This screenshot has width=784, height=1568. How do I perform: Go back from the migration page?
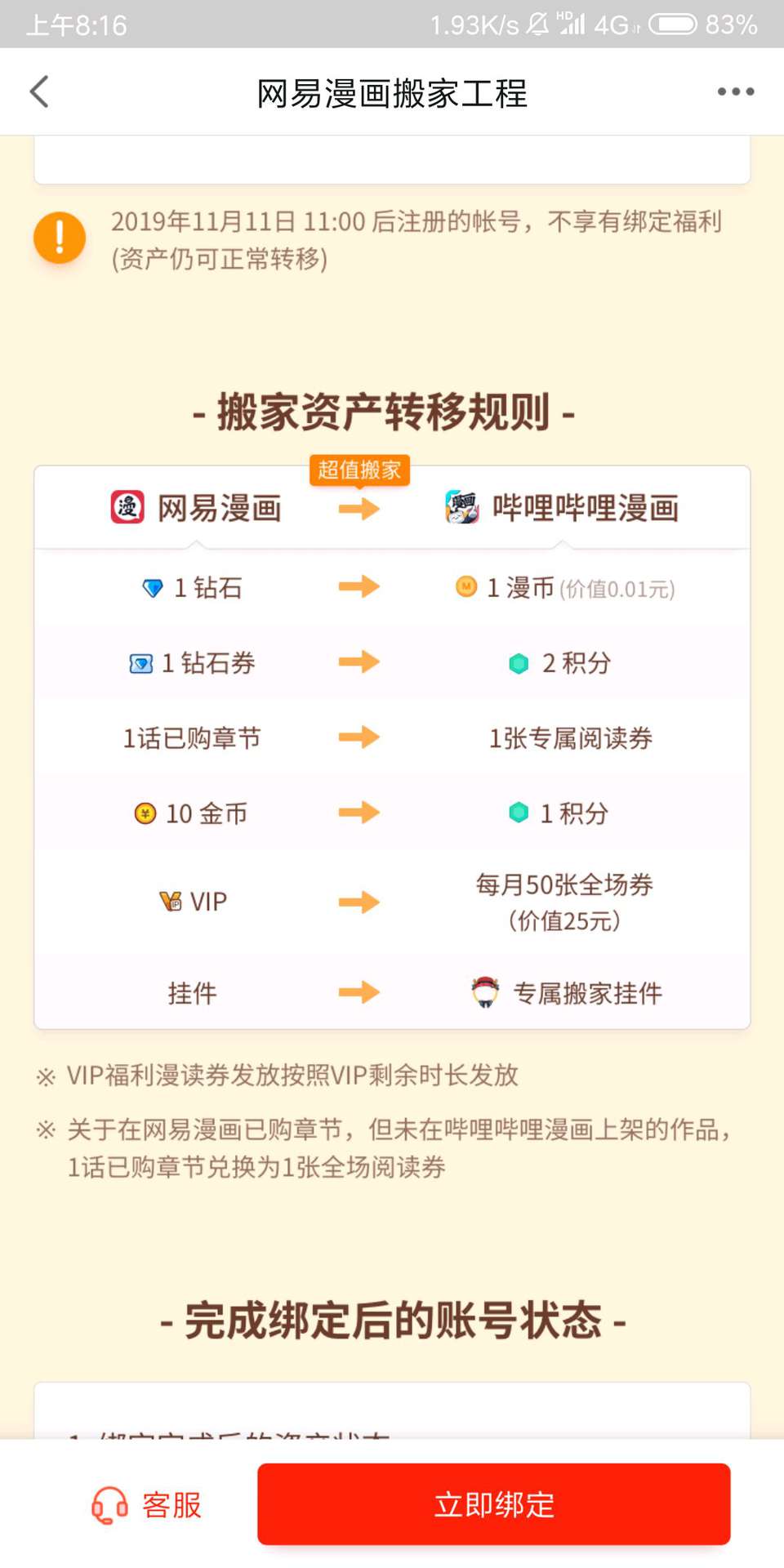(39, 92)
